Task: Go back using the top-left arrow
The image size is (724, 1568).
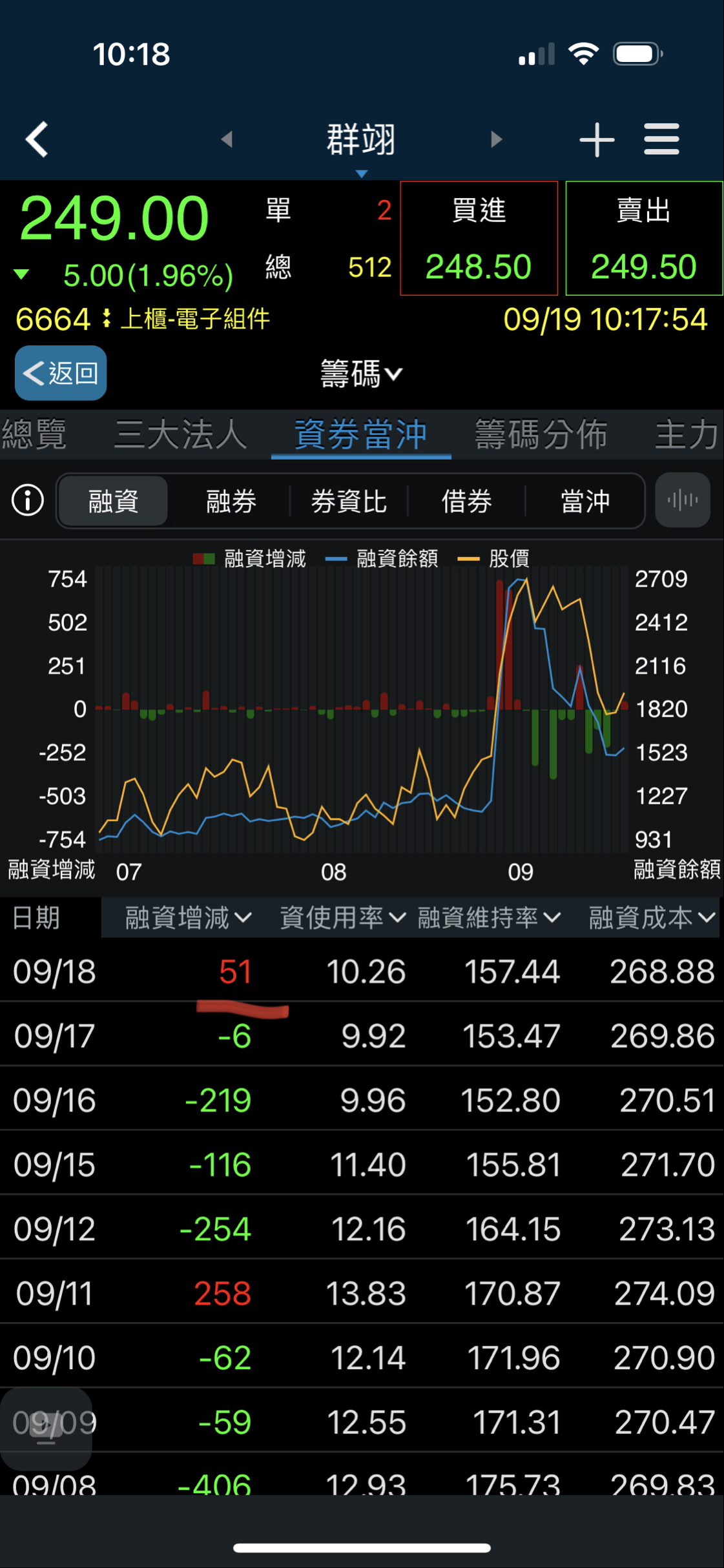Action: point(37,139)
